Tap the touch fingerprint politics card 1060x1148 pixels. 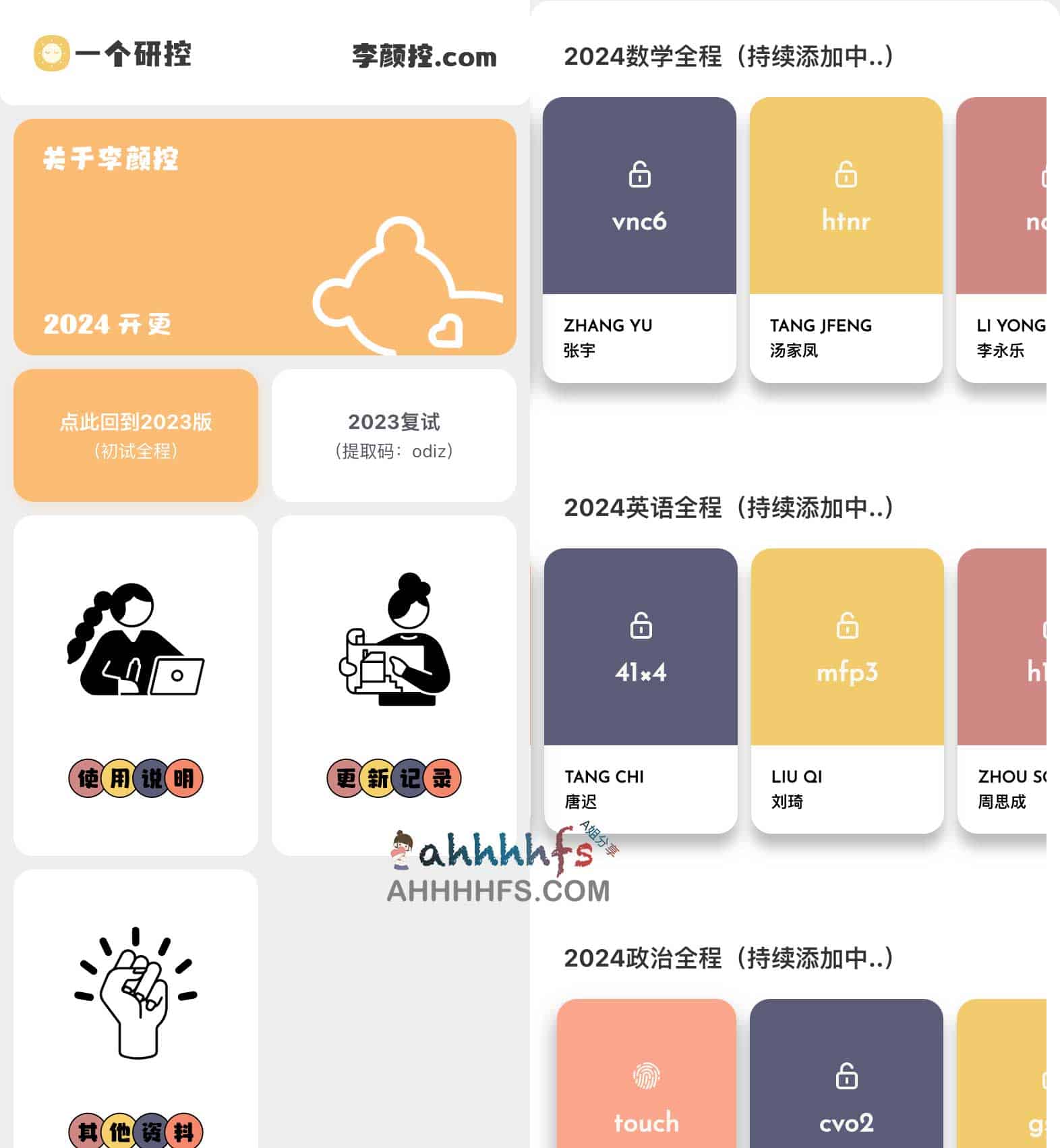point(646,1079)
